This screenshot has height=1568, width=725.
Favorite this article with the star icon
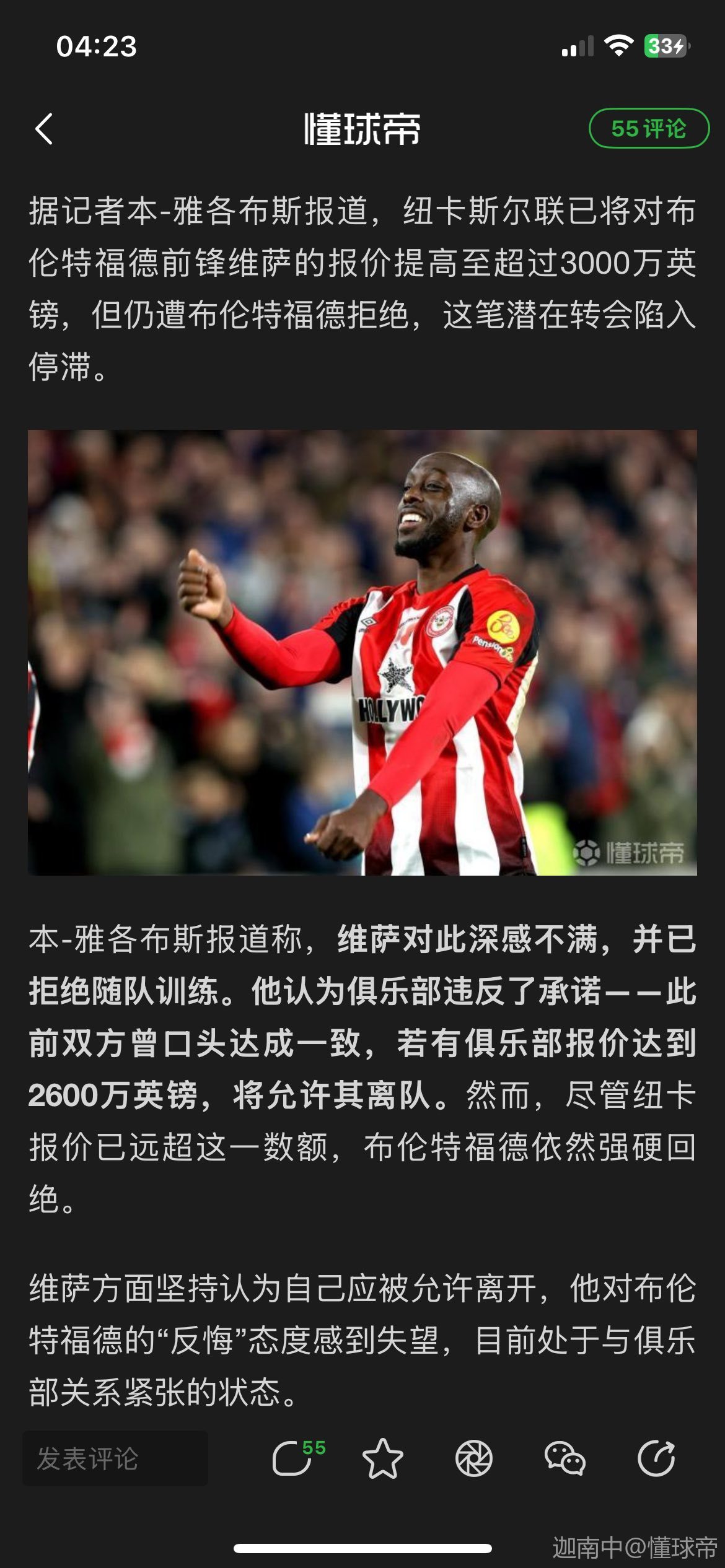tap(382, 1458)
